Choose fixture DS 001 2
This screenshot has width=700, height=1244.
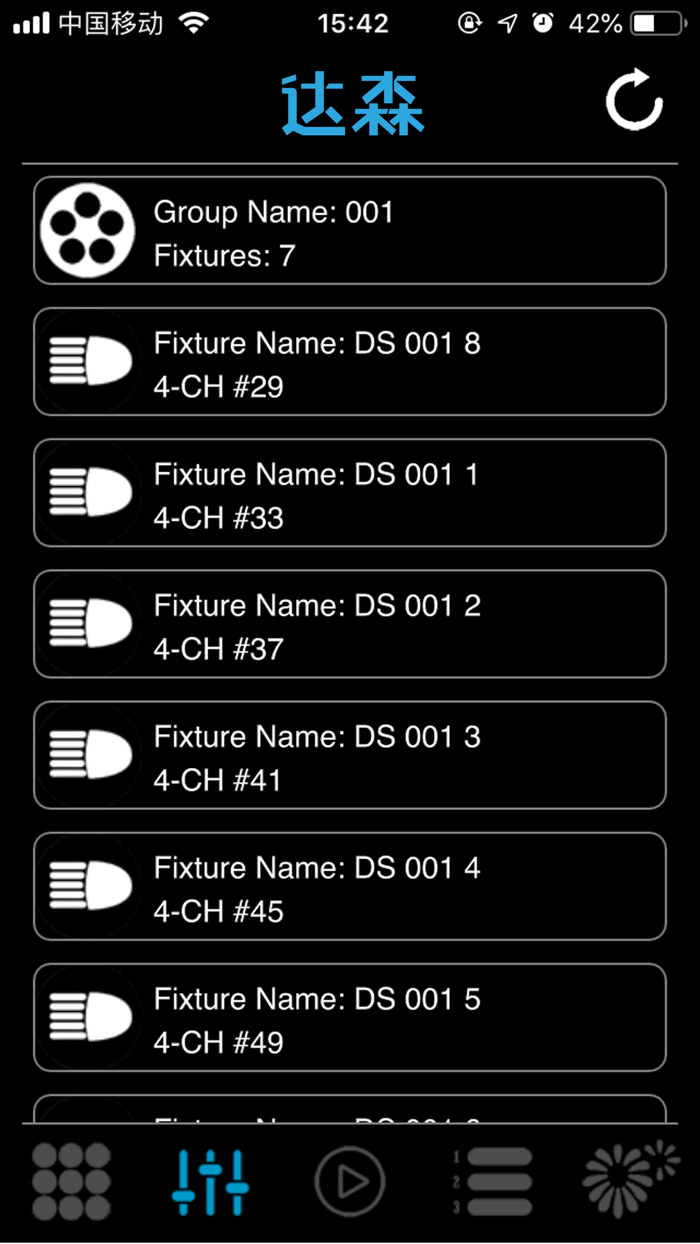(x=350, y=624)
